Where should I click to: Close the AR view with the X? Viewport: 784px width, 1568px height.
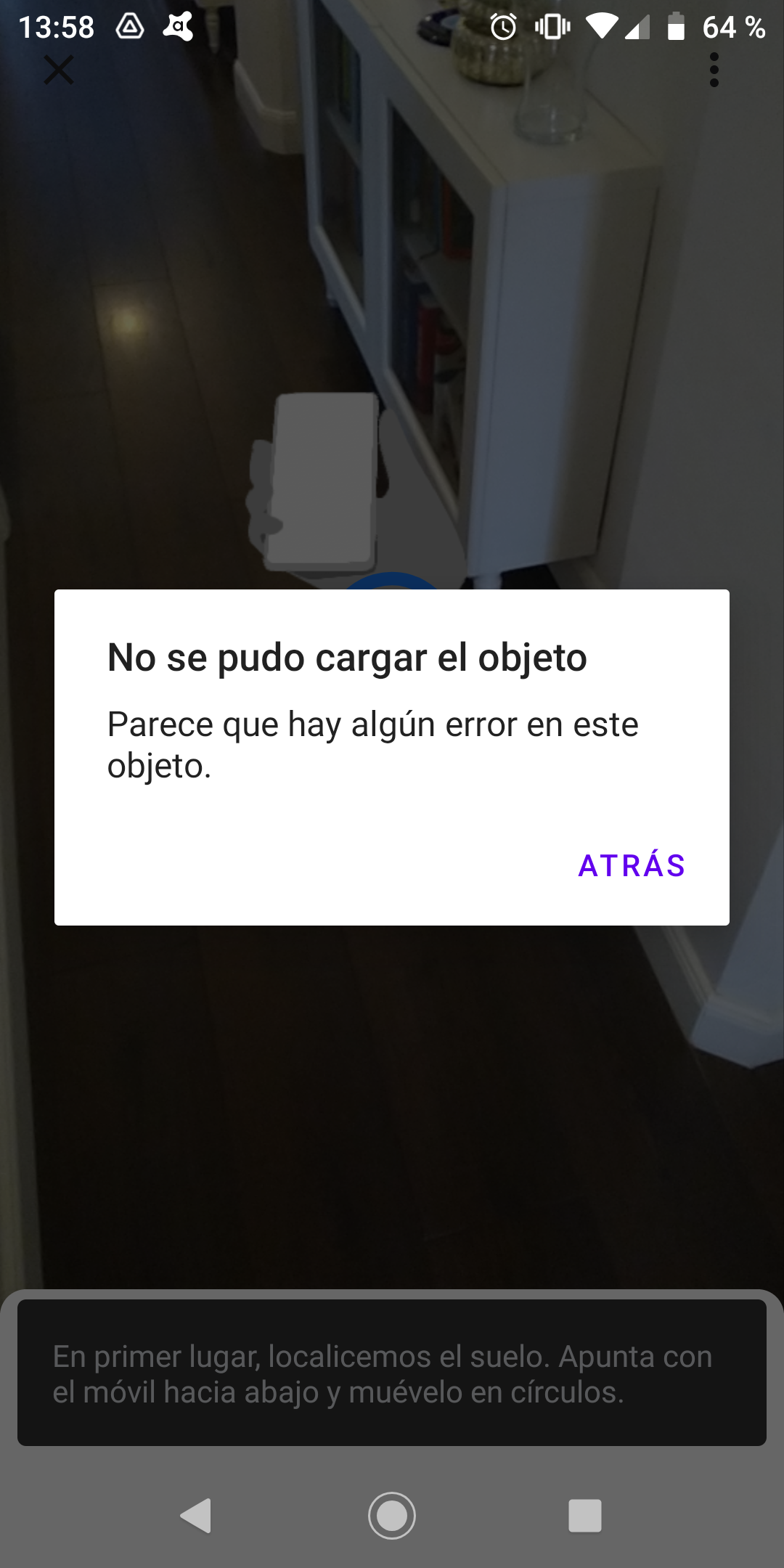tap(59, 70)
